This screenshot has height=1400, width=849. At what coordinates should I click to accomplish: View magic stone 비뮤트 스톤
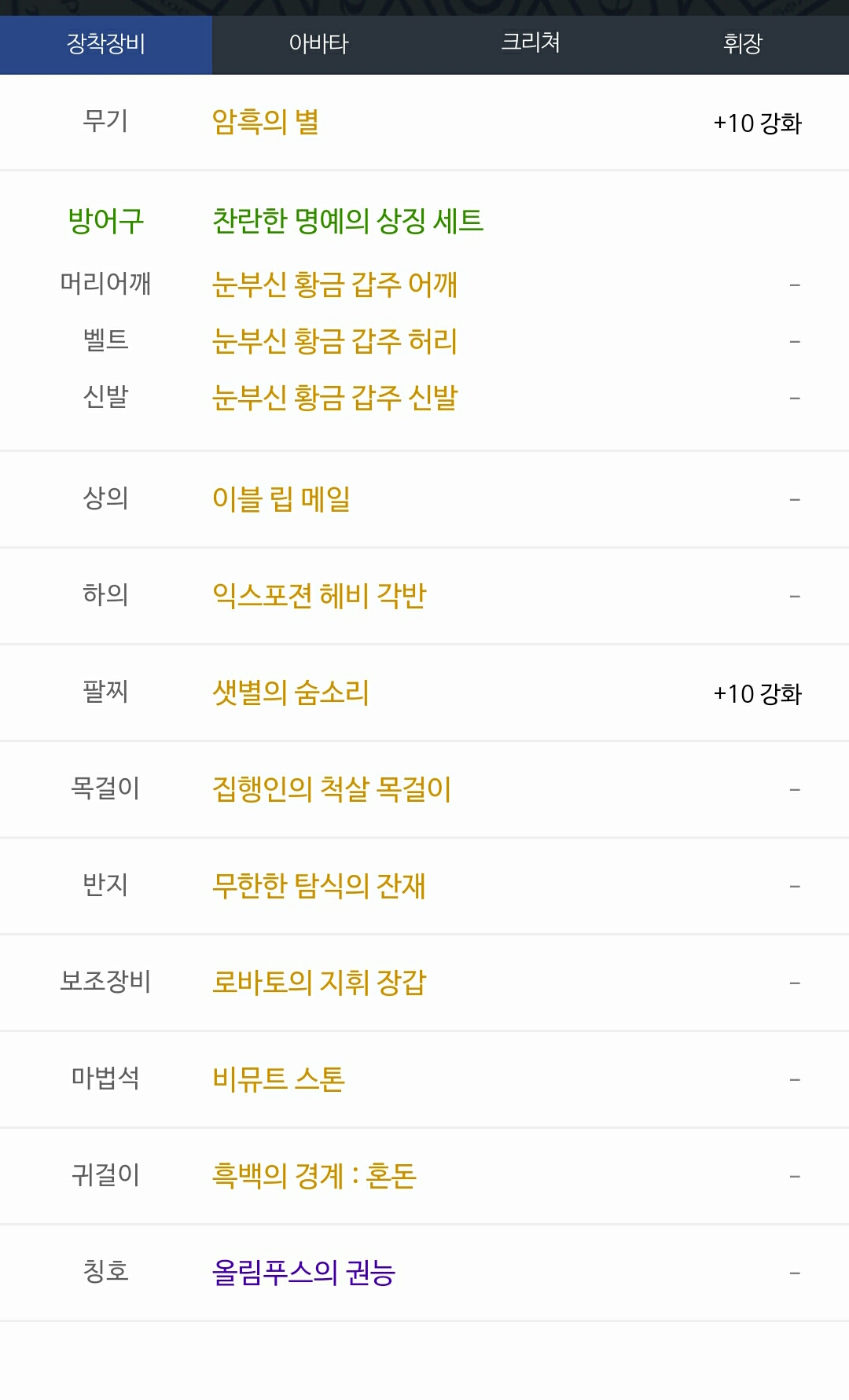[278, 1079]
